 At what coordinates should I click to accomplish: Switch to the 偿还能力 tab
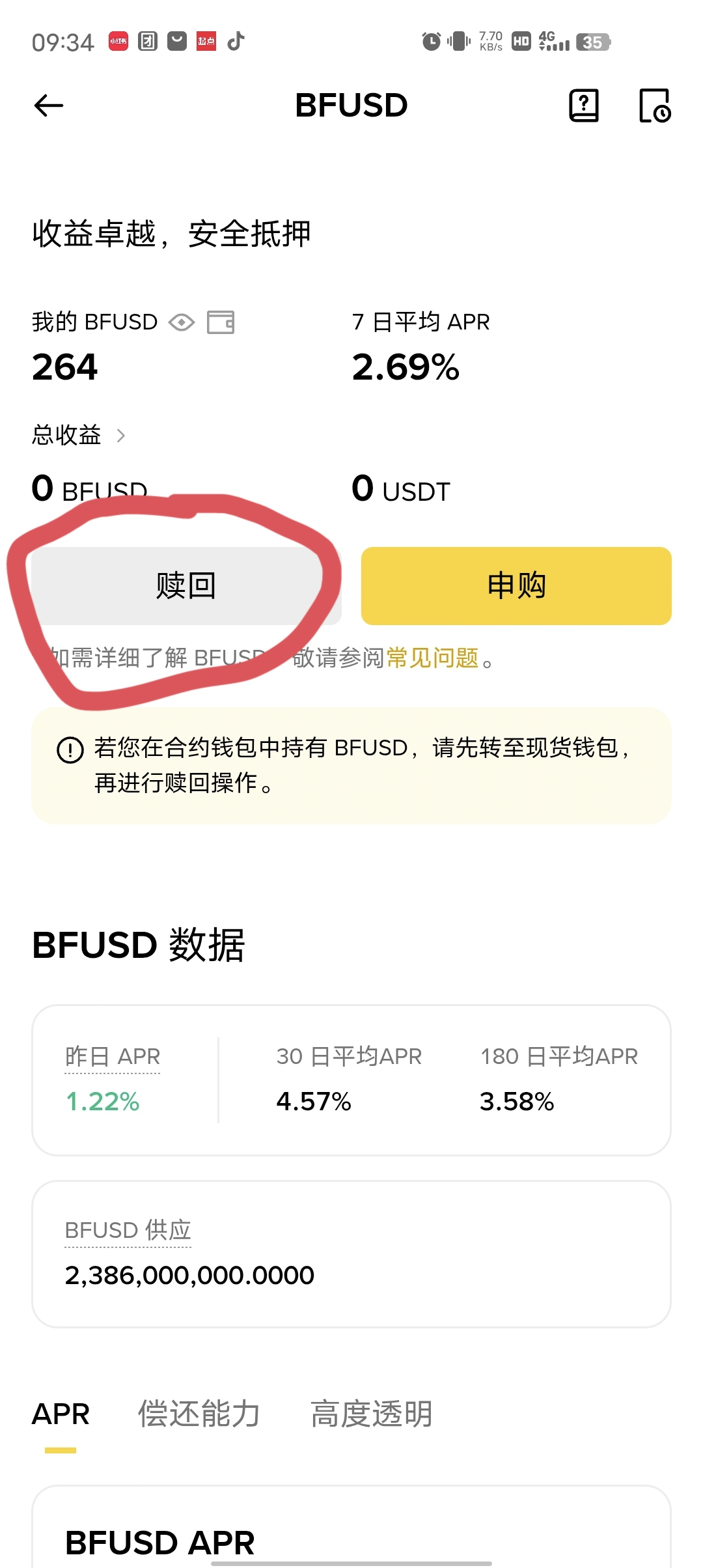(x=199, y=1414)
